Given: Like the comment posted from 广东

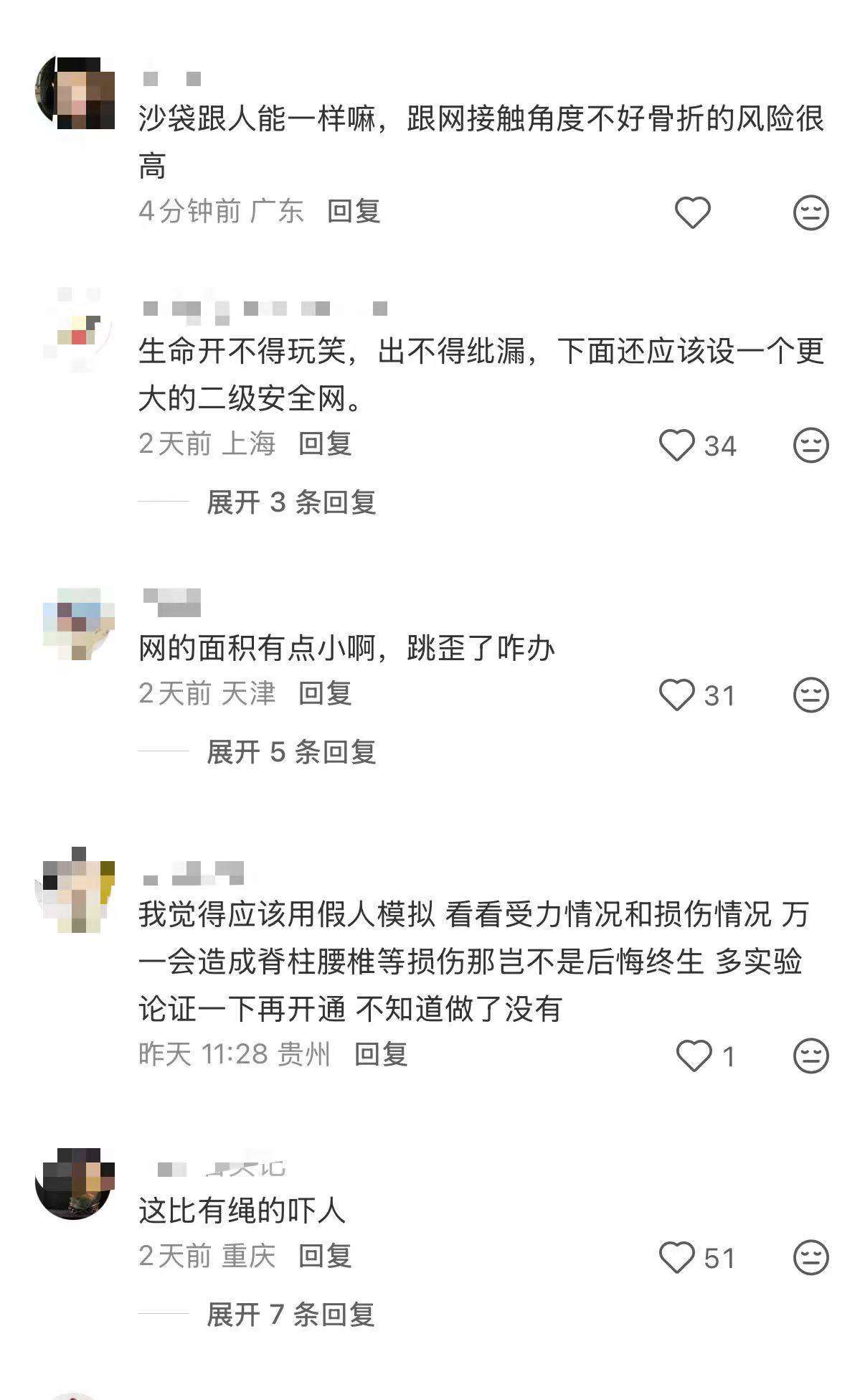Looking at the screenshot, I should coord(692,212).
